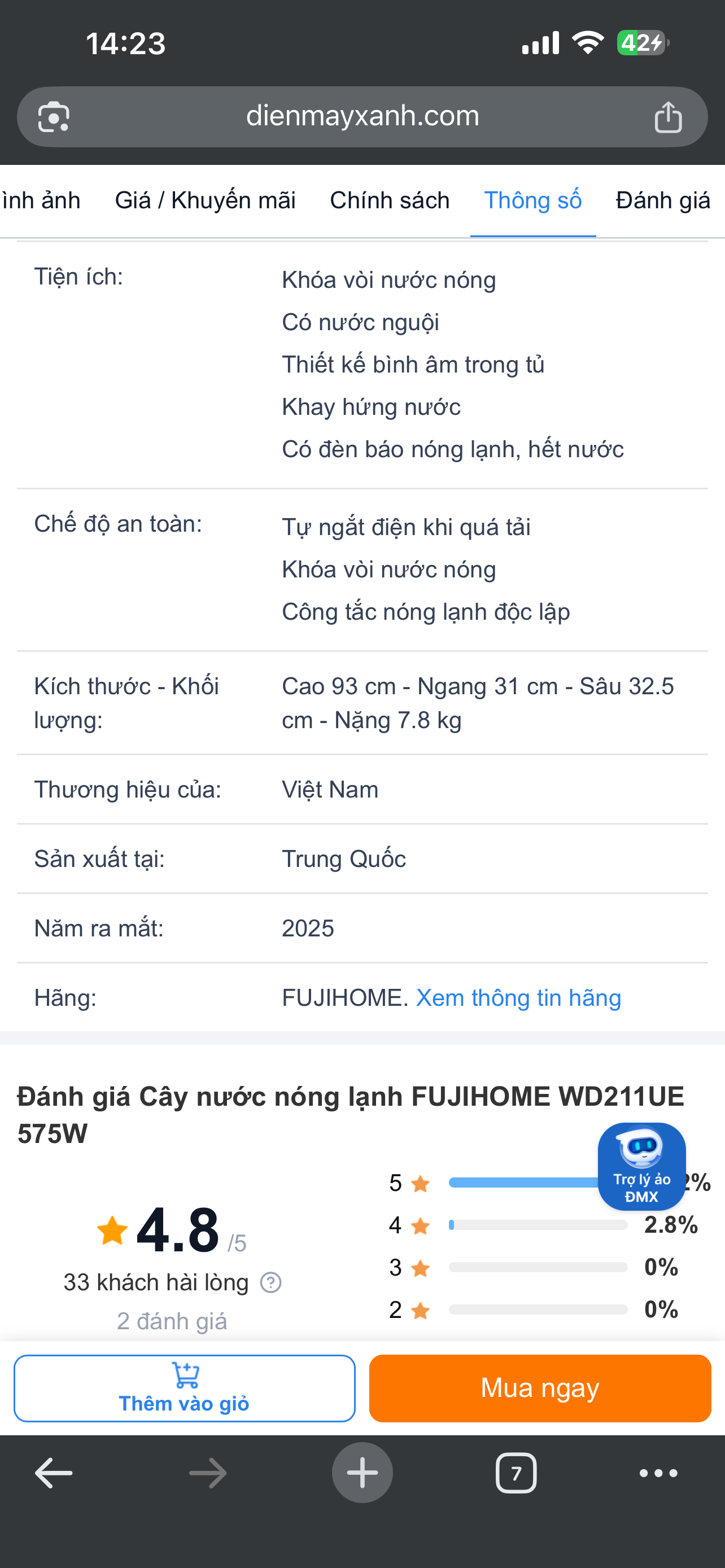Open the Xem thông tin hãng link
This screenshot has width=725, height=1568.
(x=518, y=998)
